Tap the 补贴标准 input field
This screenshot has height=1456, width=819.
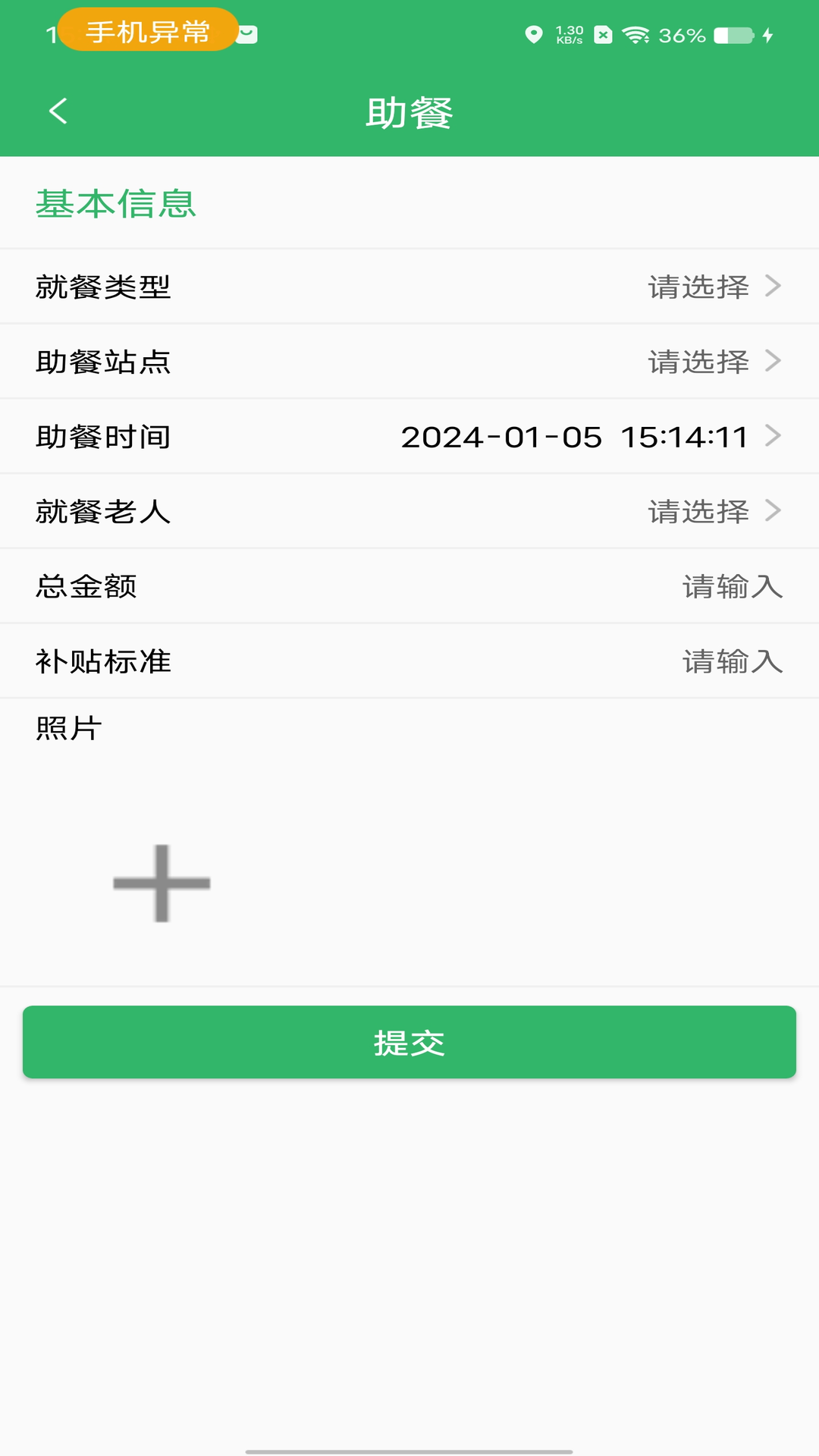point(730,661)
